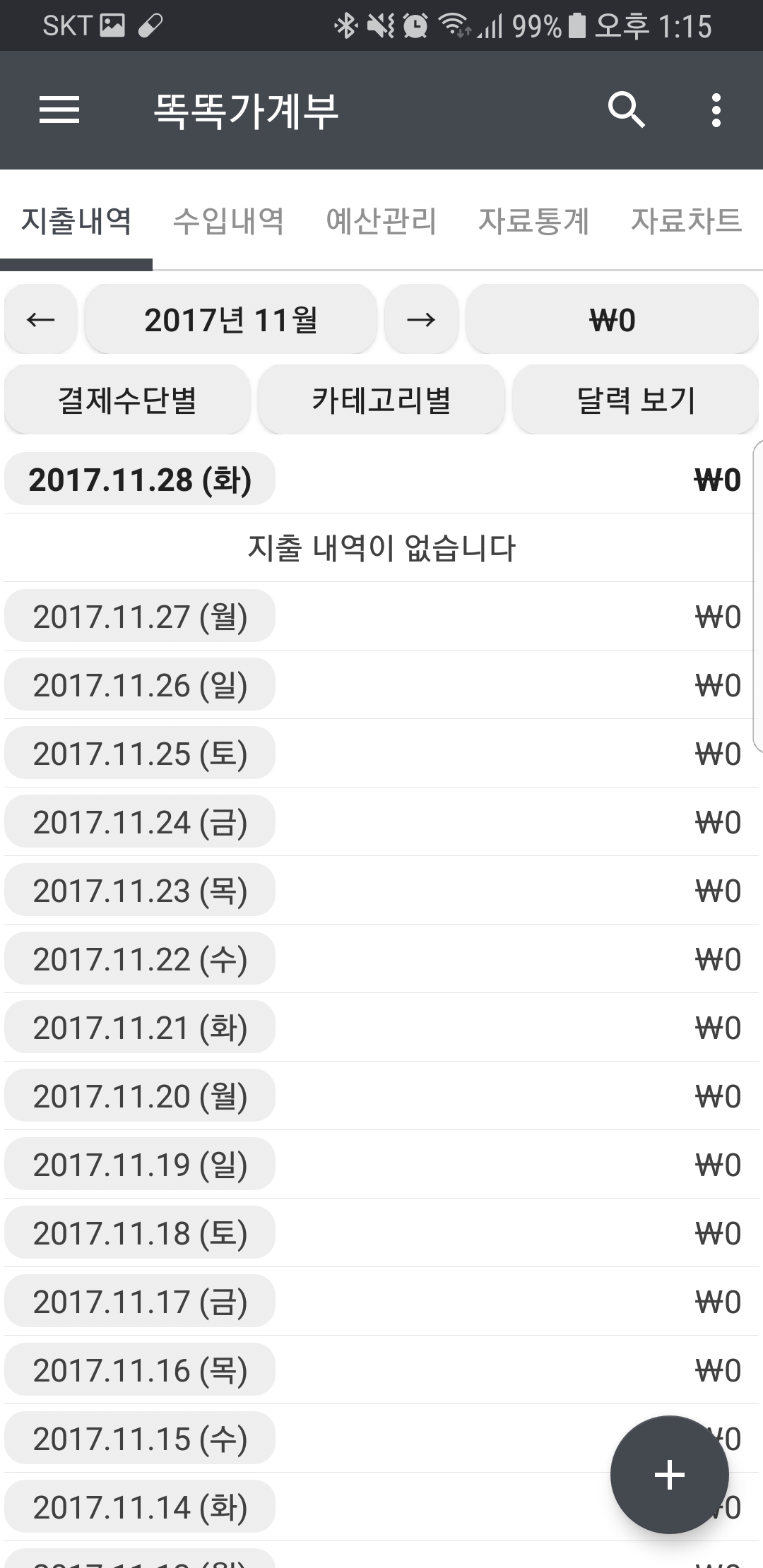Toggle 카테고리별 category filter
The width and height of the screenshot is (763, 1568).
point(381,400)
